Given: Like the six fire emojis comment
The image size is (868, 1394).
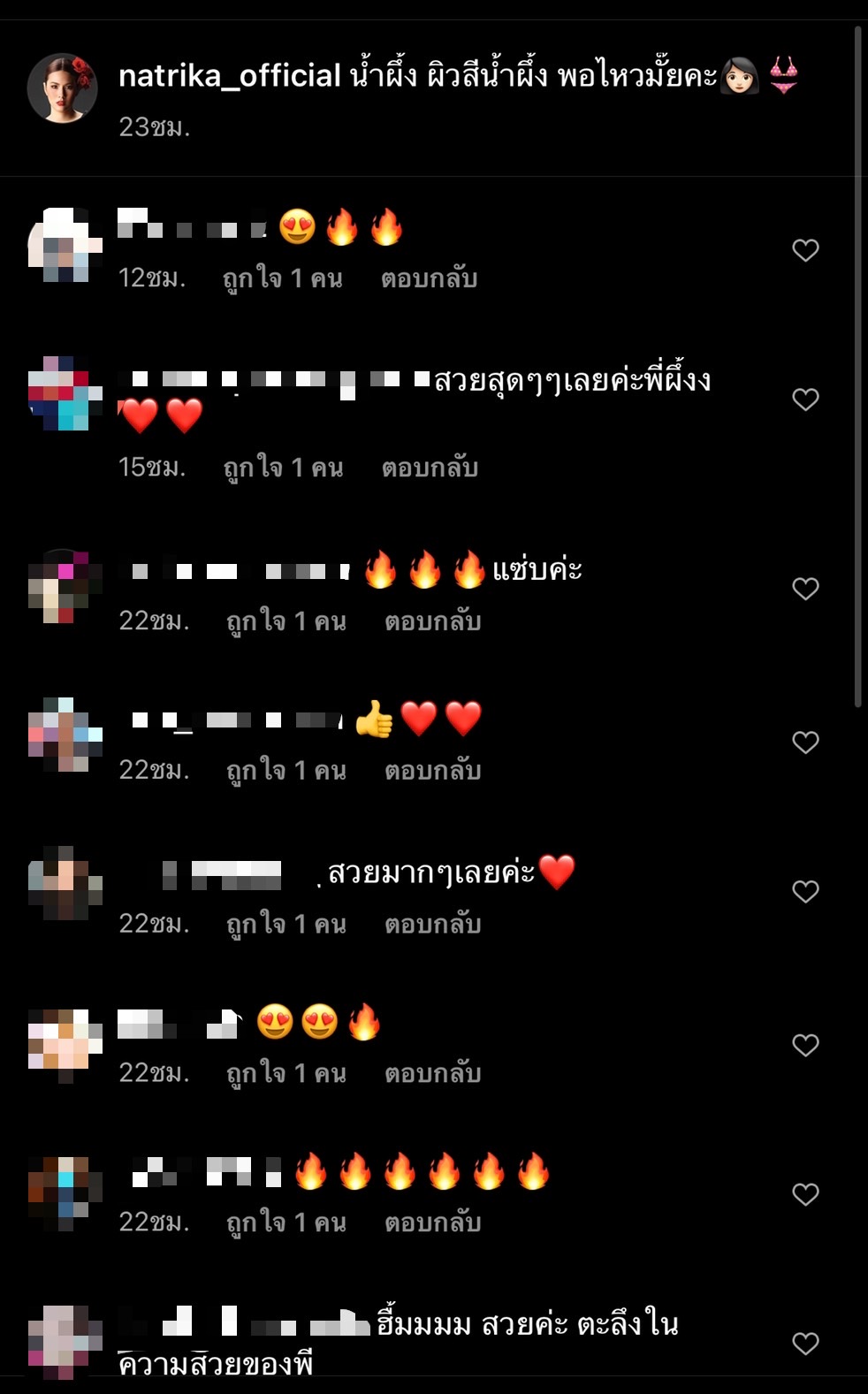Looking at the screenshot, I should pyautogui.click(x=804, y=1194).
